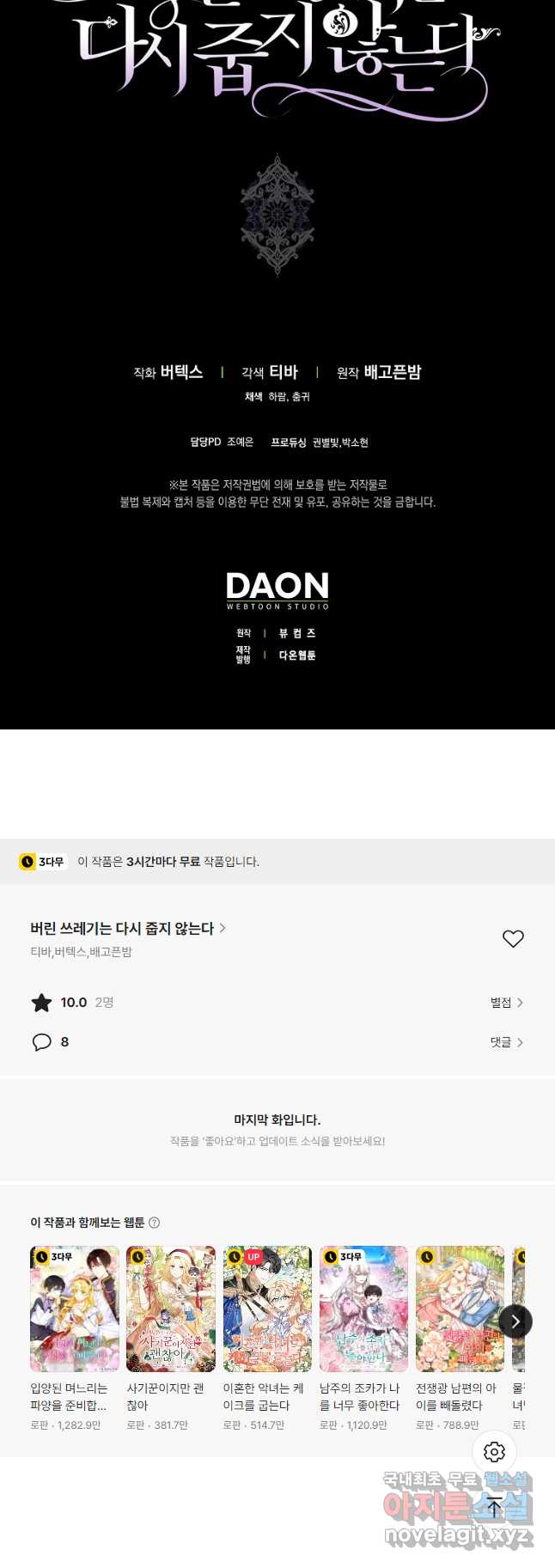Viewport: 555px width, 1568px height.
Task: Open the 댓글 comments page
Action: pyautogui.click(x=506, y=1042)
